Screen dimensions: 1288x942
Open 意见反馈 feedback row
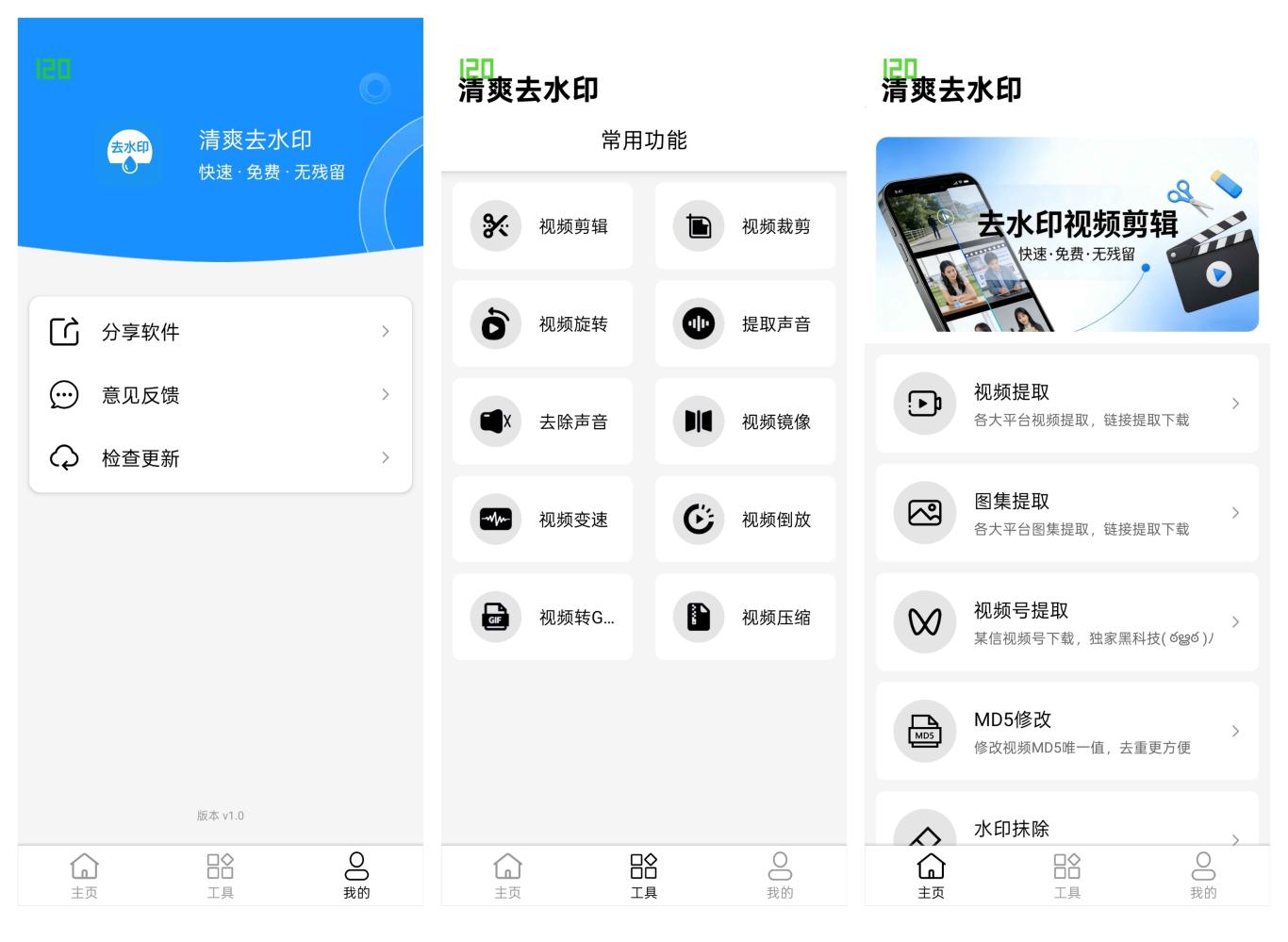tap(220, 395)
